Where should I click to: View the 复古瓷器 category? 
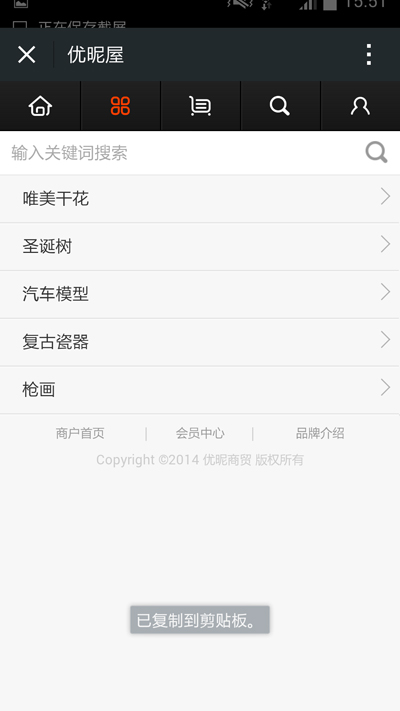point(200,342)
